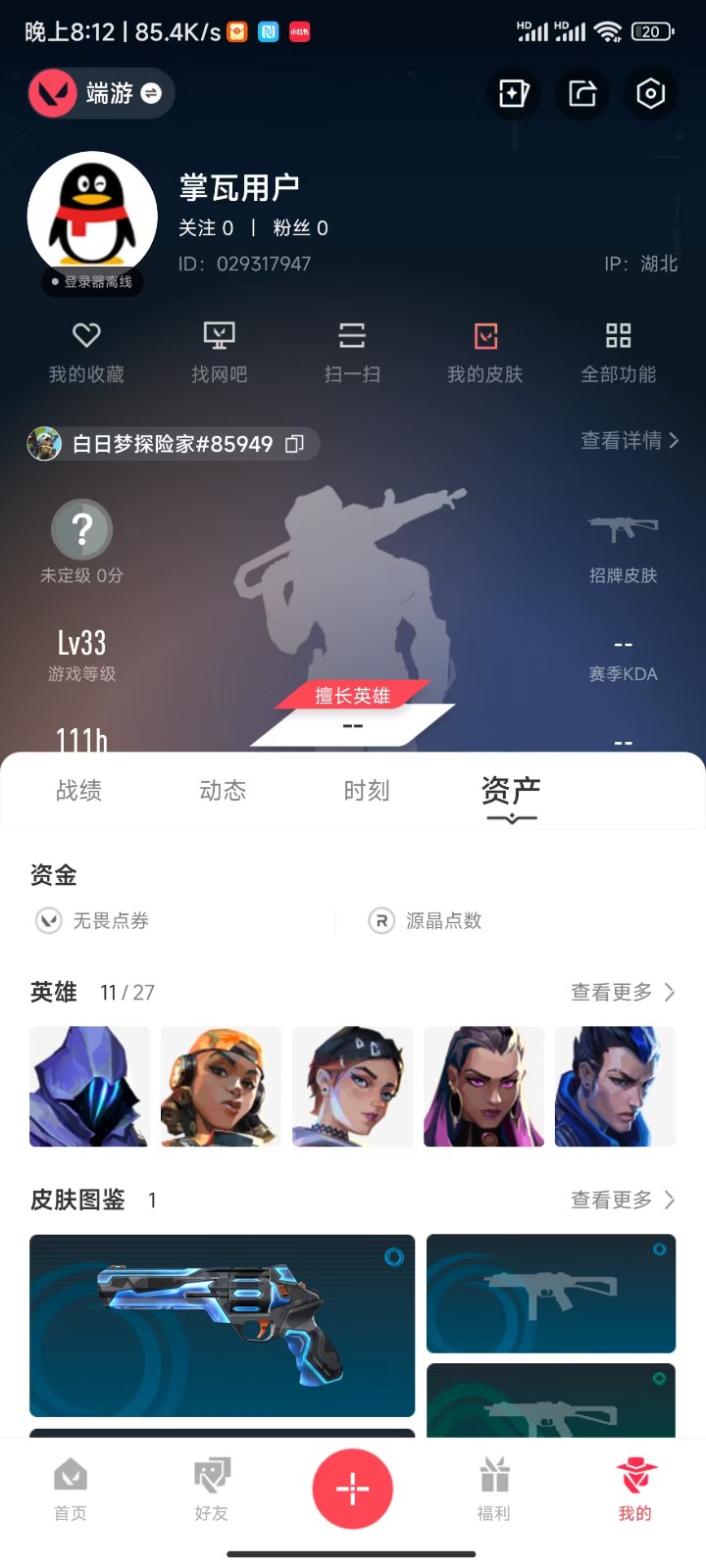Open the settings hexagon icon
The image size is (706, 1568).
point(650,94)
